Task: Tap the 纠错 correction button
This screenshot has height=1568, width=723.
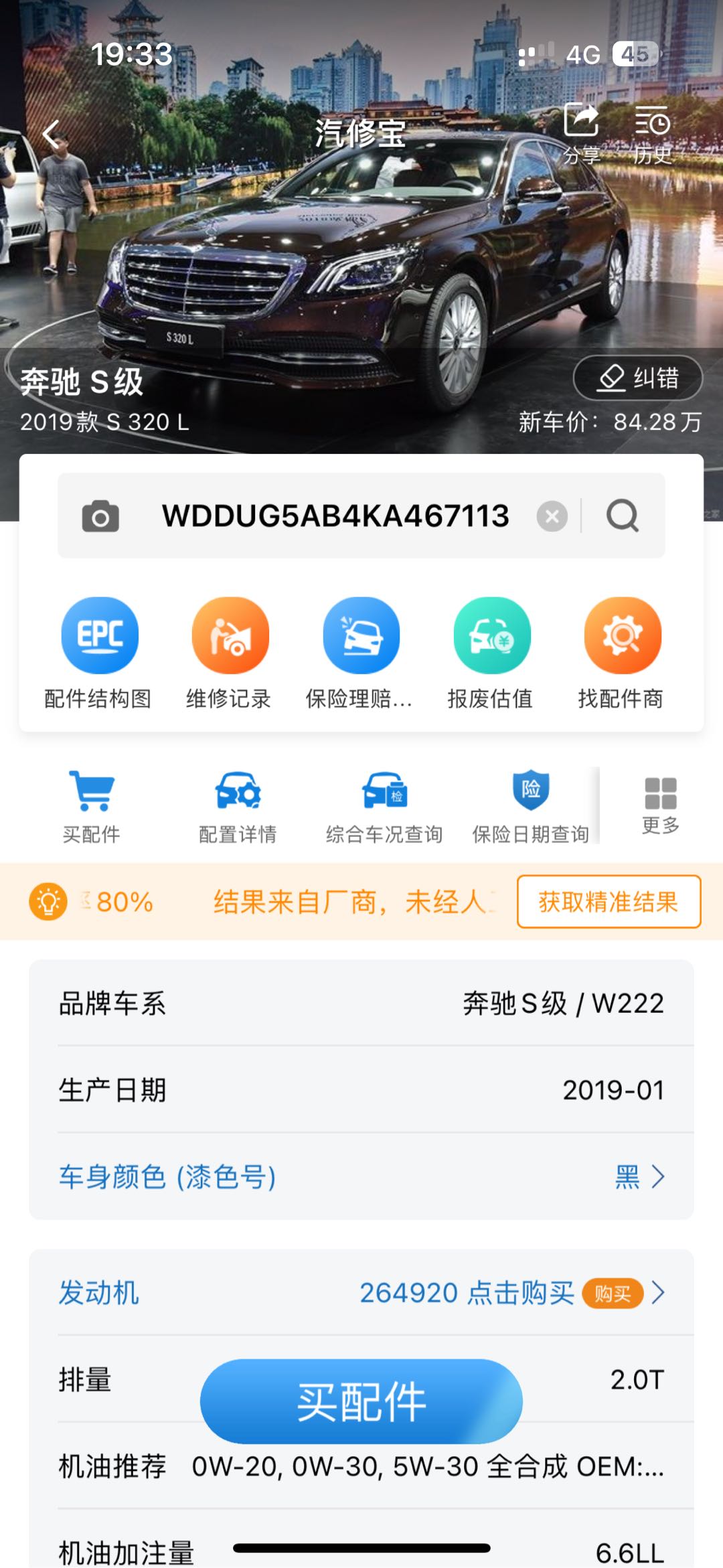Action: click(x=637, y=378)
